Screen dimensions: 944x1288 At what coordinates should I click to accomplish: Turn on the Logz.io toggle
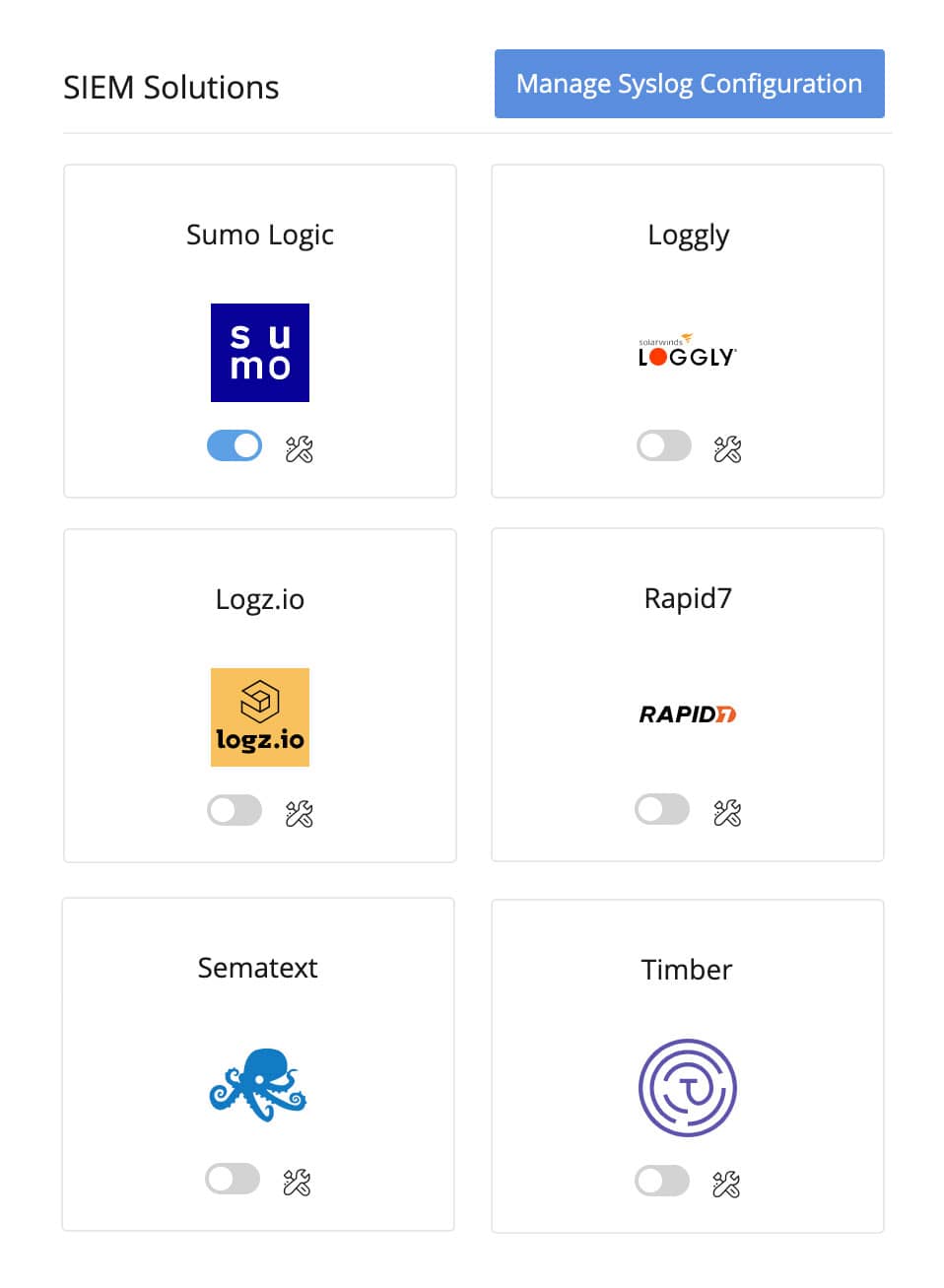click(x=235, y=811)
